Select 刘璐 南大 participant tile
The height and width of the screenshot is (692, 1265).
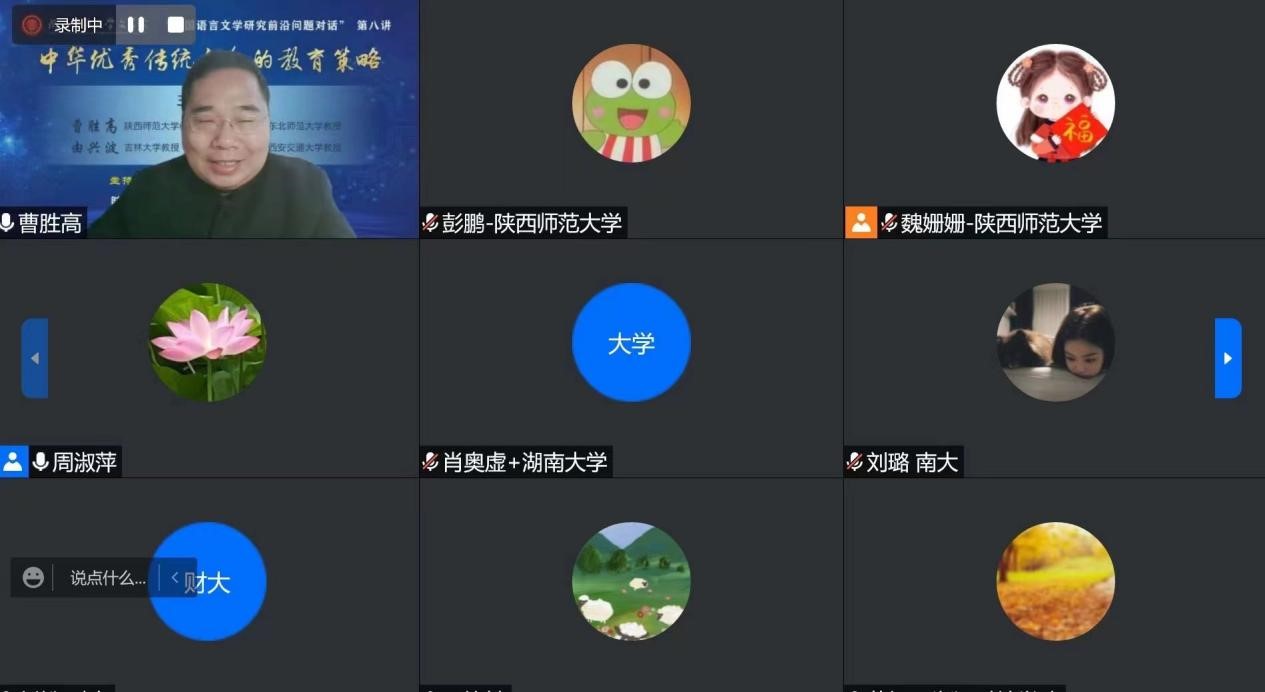point(1054,358)
